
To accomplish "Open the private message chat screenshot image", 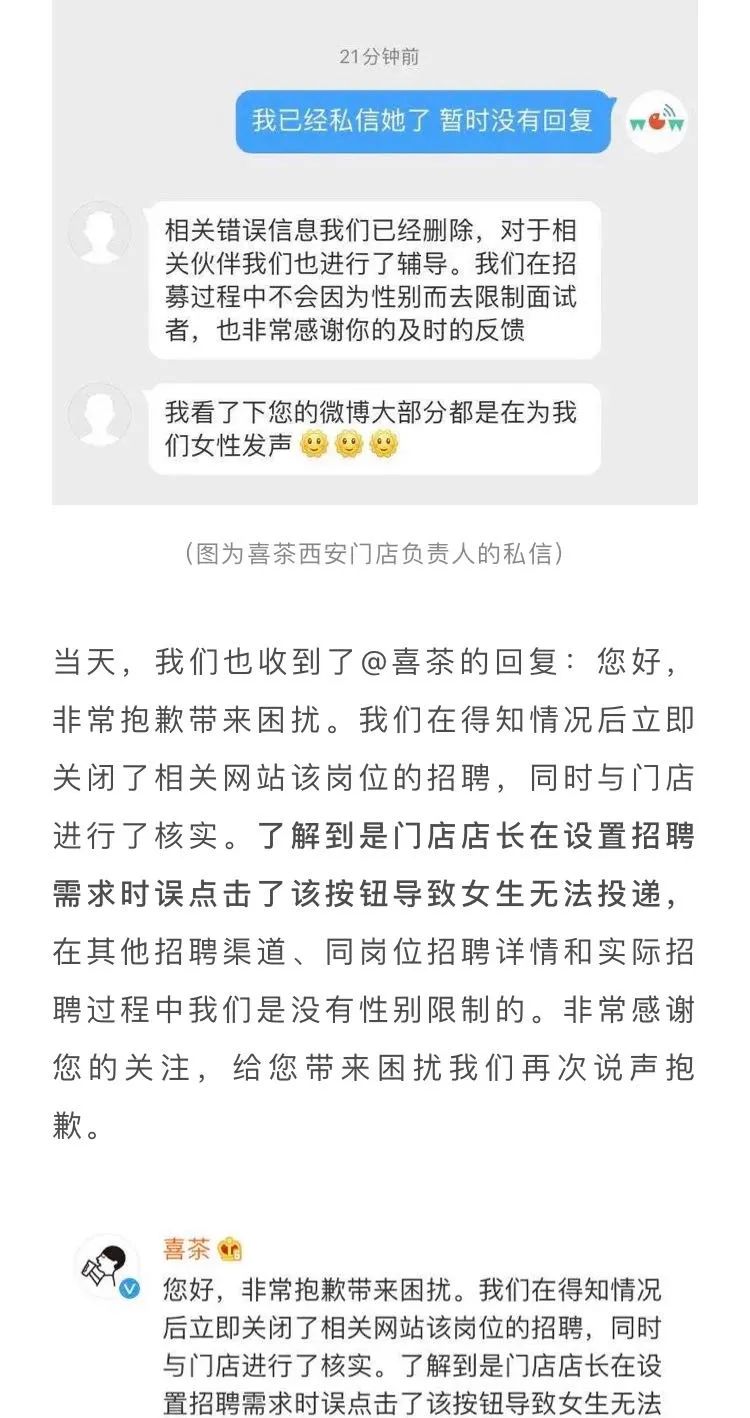I will point(374,260).
